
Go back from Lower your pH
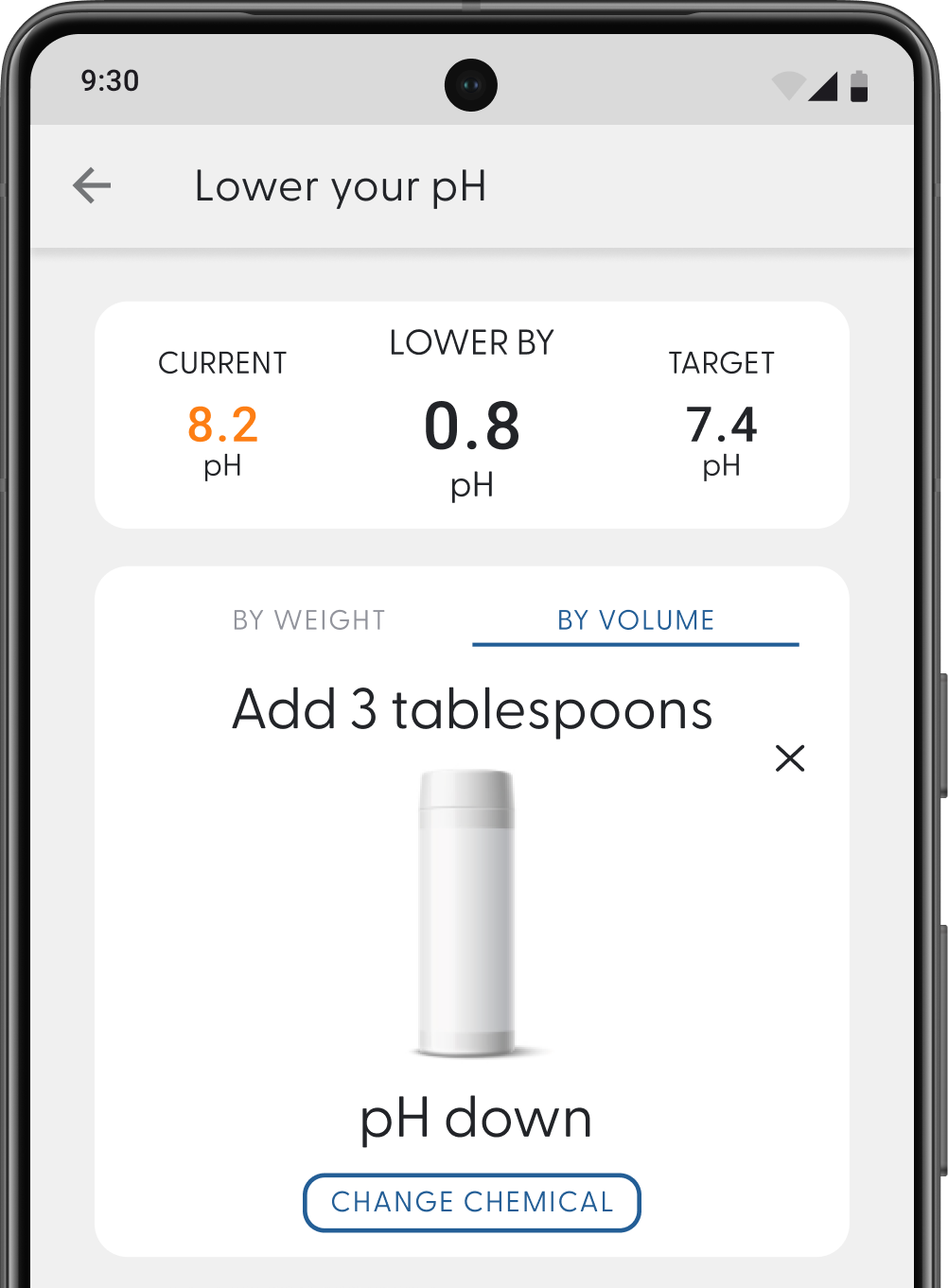pyautogui.click(x=92, y=185)
